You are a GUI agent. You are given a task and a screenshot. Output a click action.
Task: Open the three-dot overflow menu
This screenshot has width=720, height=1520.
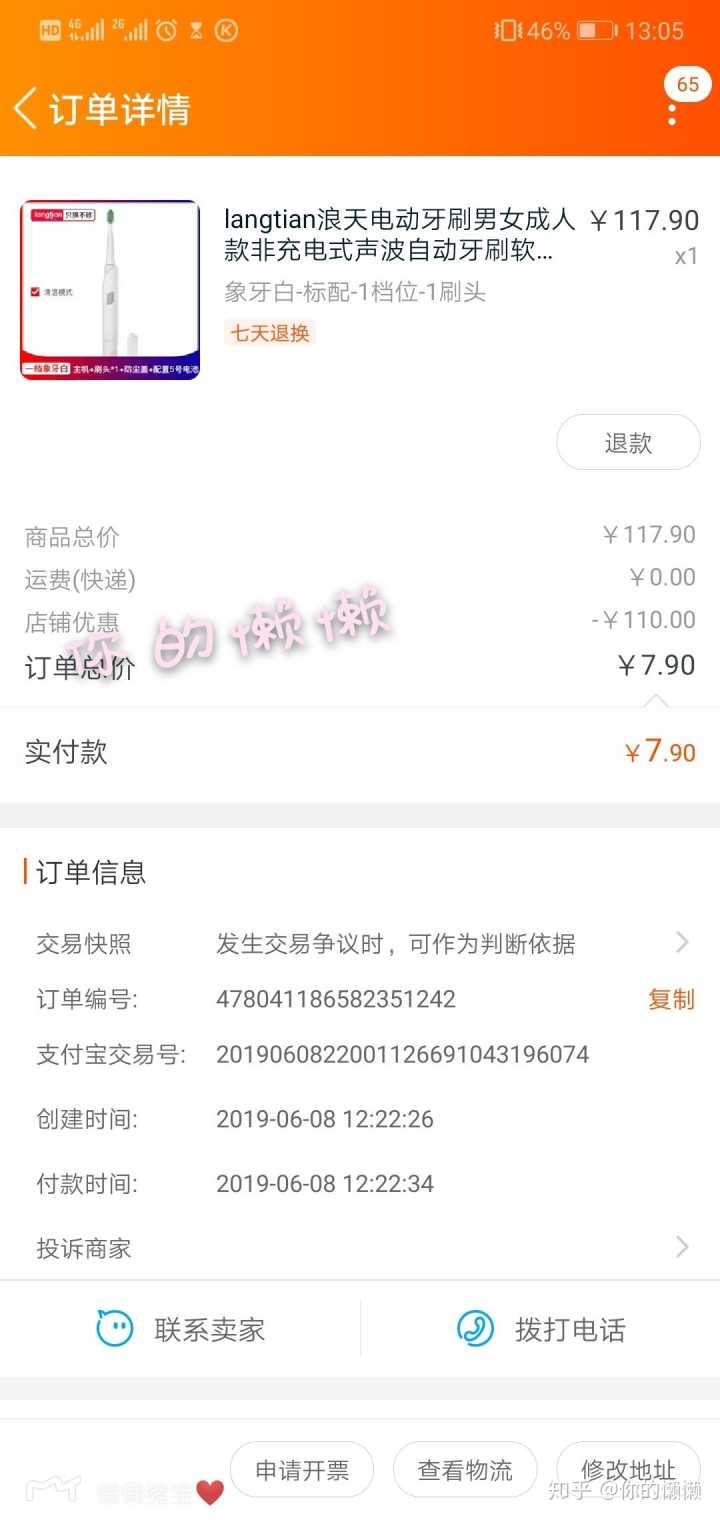point(672,110)
